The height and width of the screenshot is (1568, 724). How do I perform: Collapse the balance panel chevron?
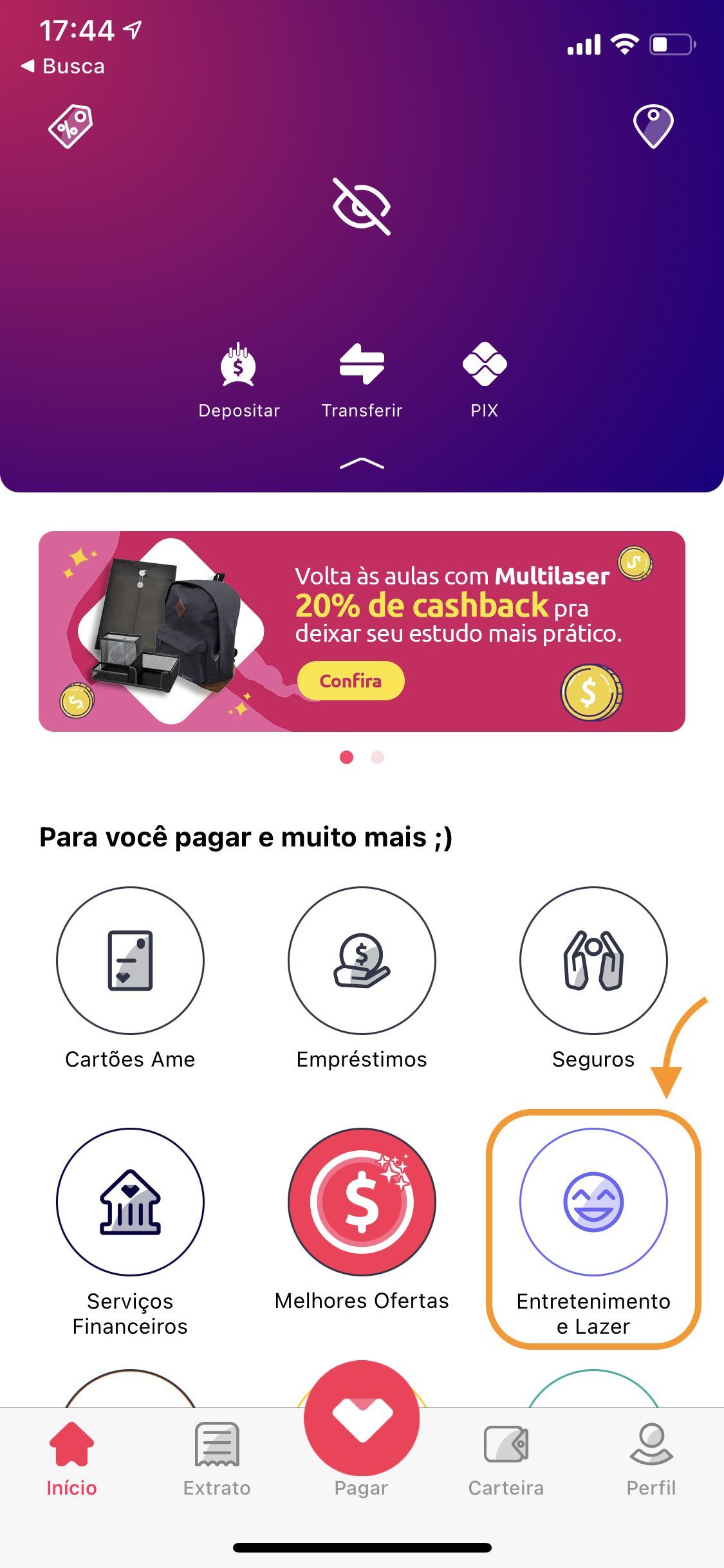click(x=362, y=463)
